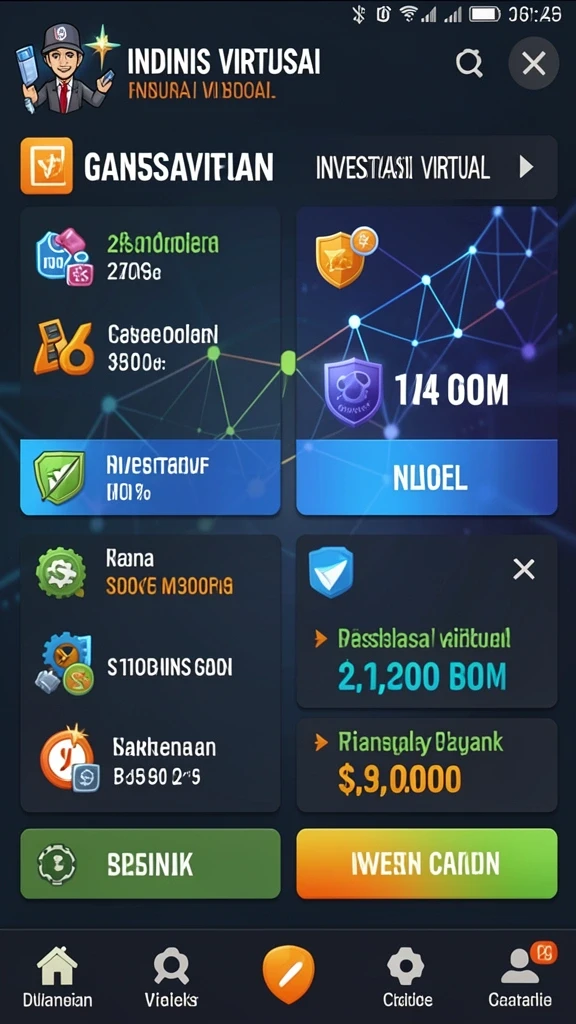Tap the orange IWESN CARDN button
576x1024 pixels.
[x=426, y=863]
